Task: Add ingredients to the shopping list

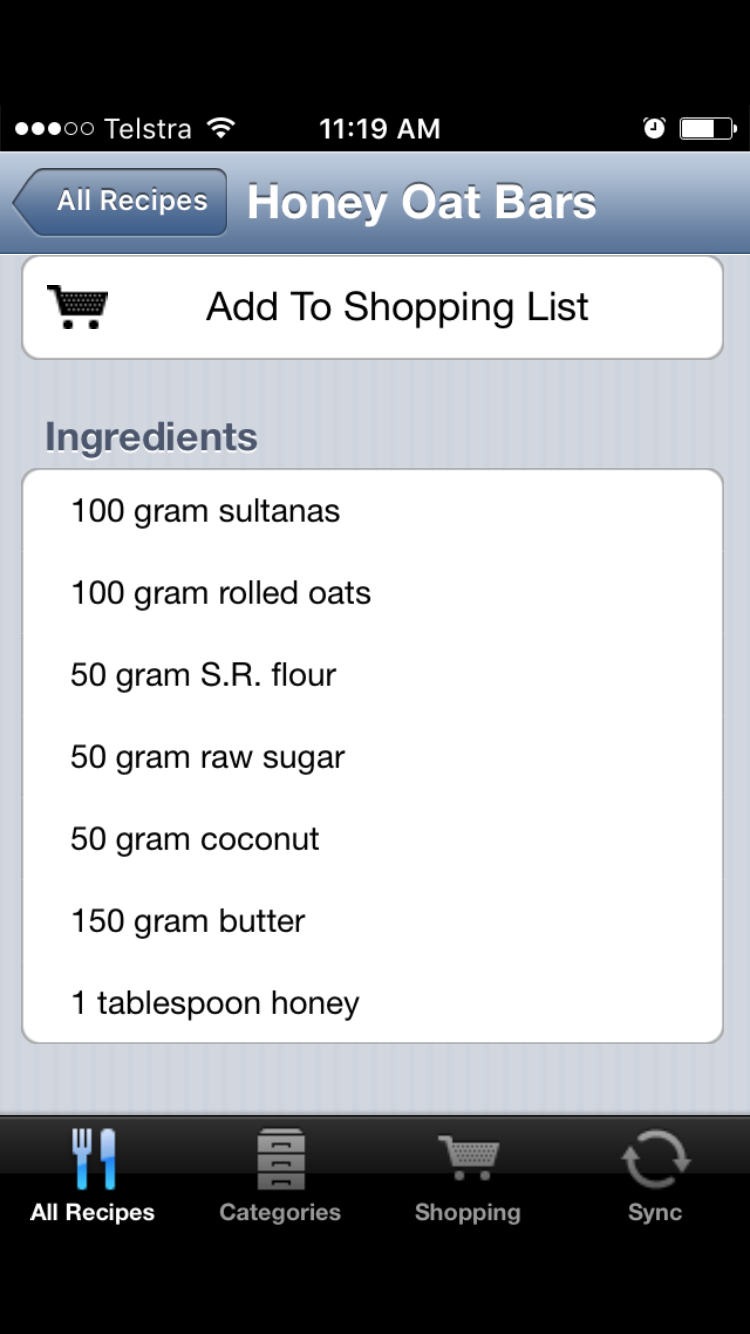Action: tap(372, 307)
